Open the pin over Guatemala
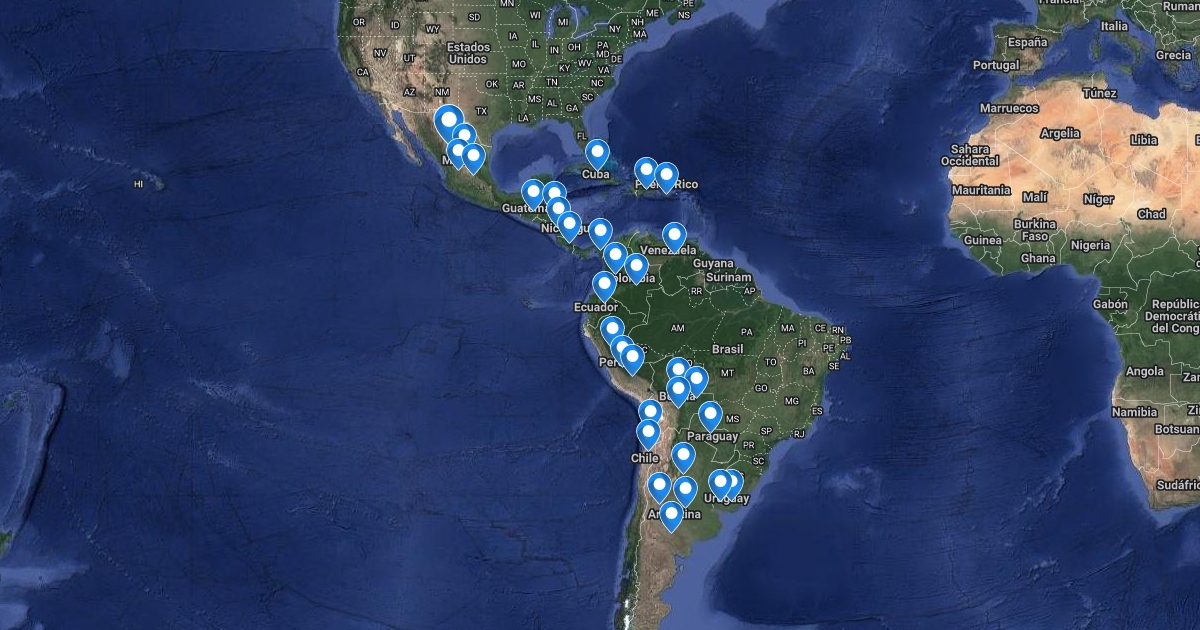Screen dimensions: 1200x630 coord(533,192)
